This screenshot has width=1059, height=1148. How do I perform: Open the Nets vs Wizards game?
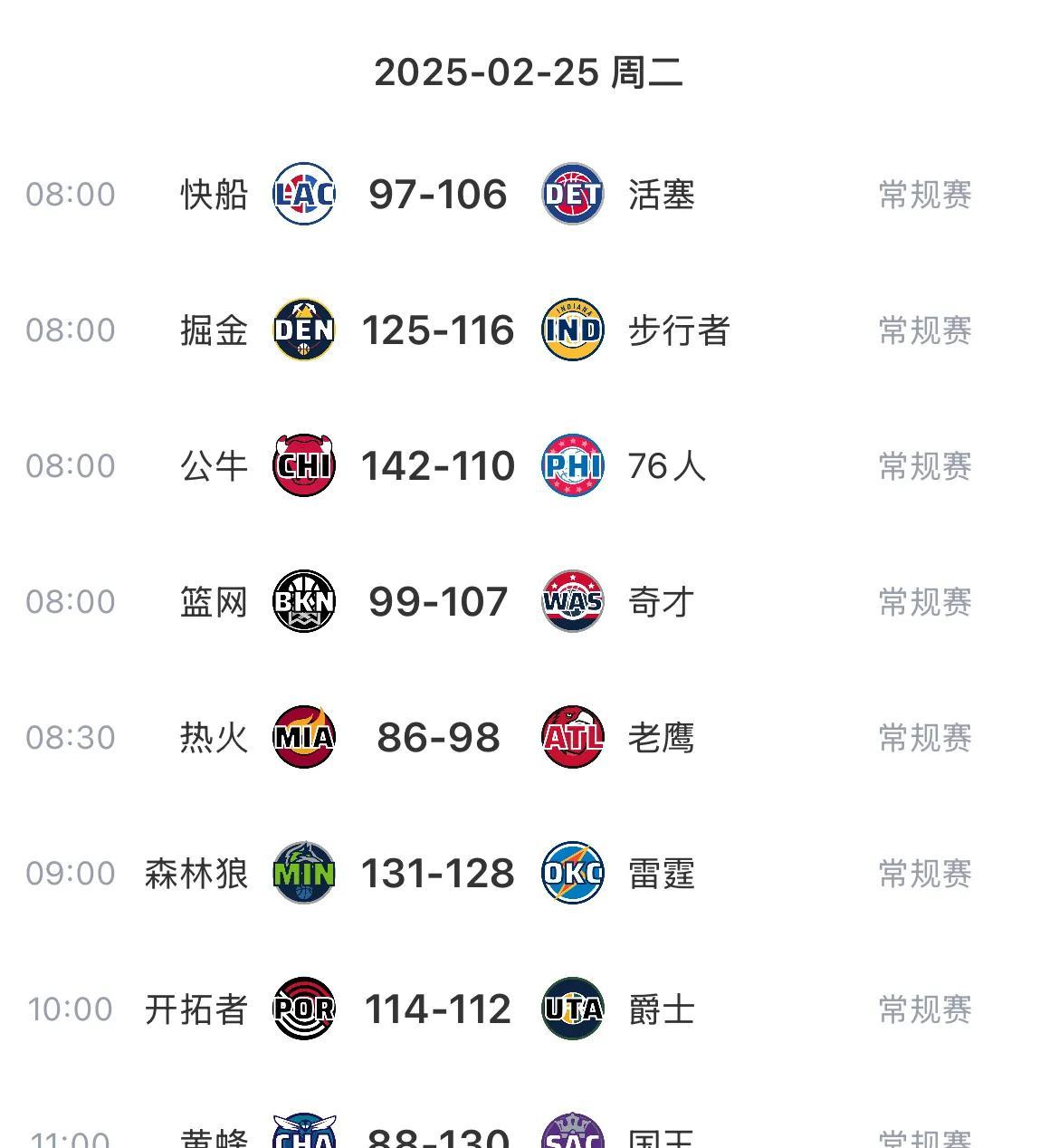click(x=438, y=602)
